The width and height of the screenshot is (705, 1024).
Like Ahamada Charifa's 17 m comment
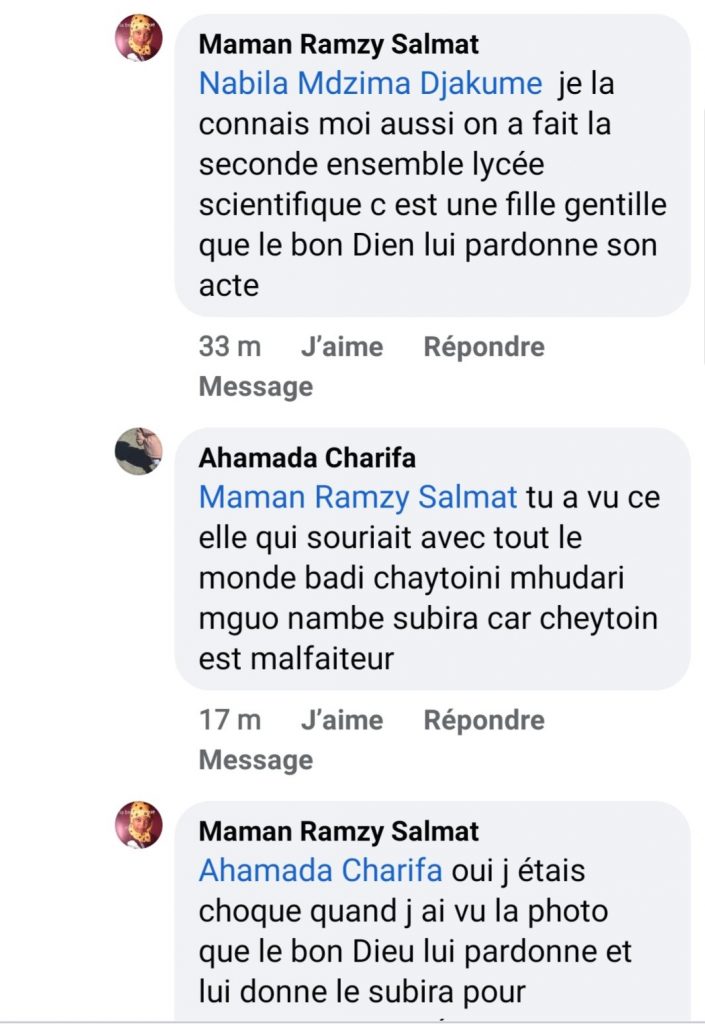point(341,720)
